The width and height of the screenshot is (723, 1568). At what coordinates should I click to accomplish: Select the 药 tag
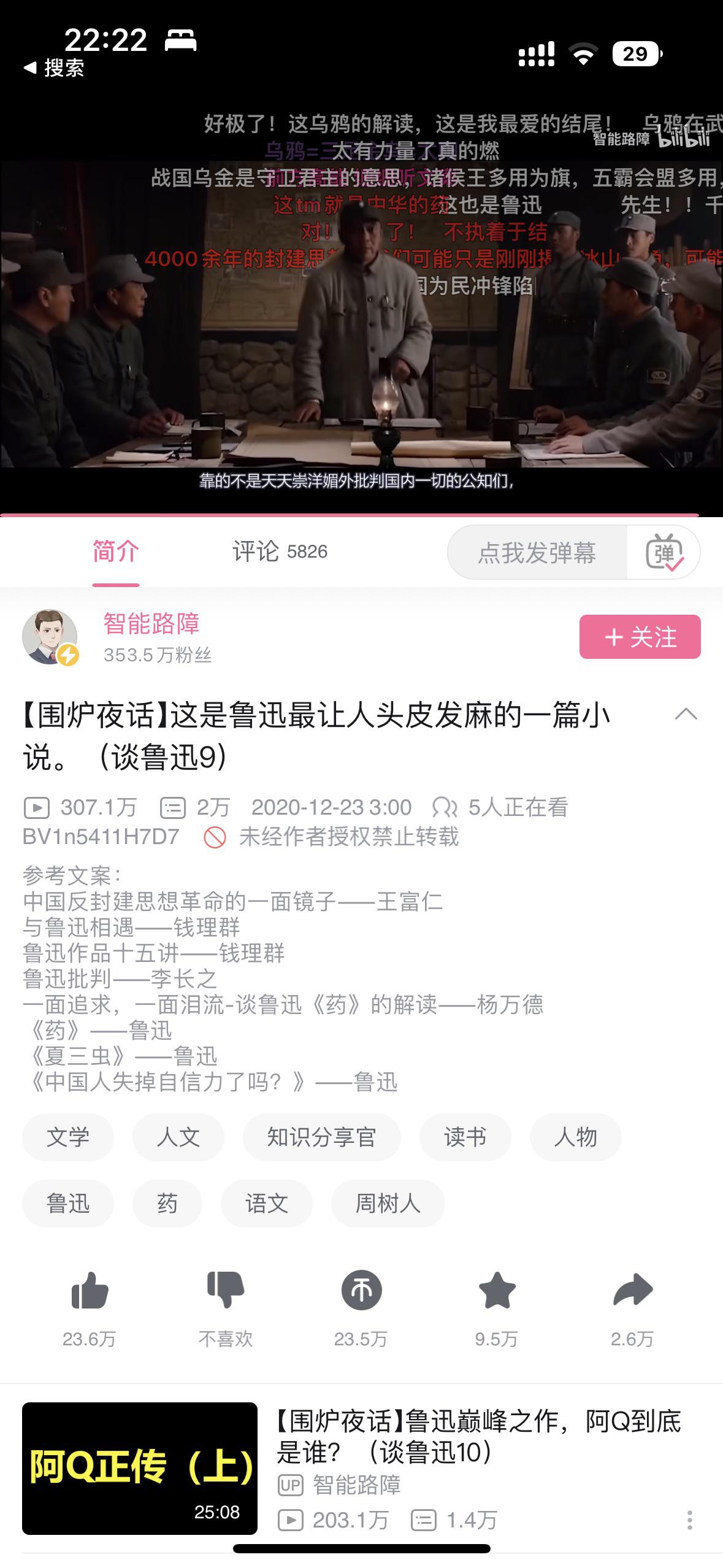tap(167, 1203)
